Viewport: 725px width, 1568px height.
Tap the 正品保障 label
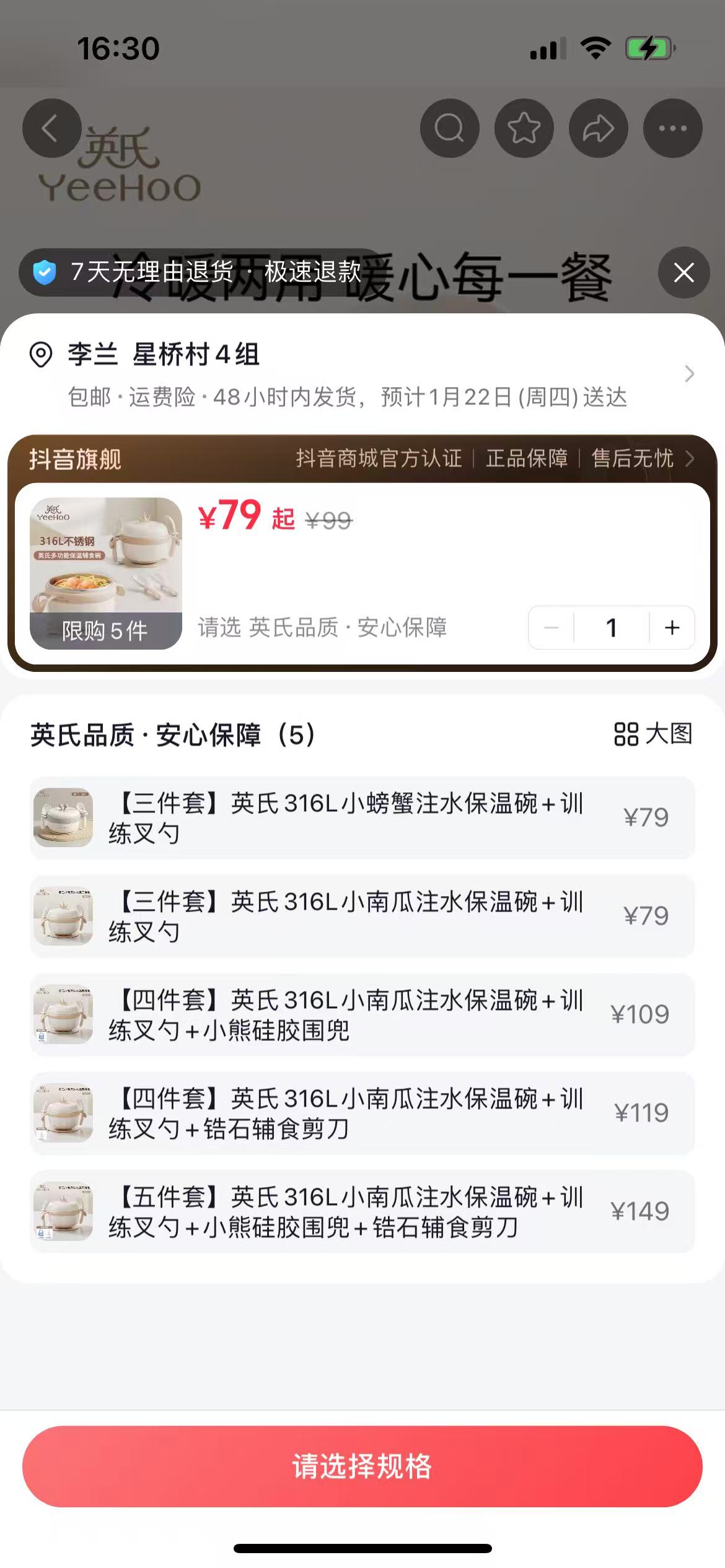(x=529, y=460)
